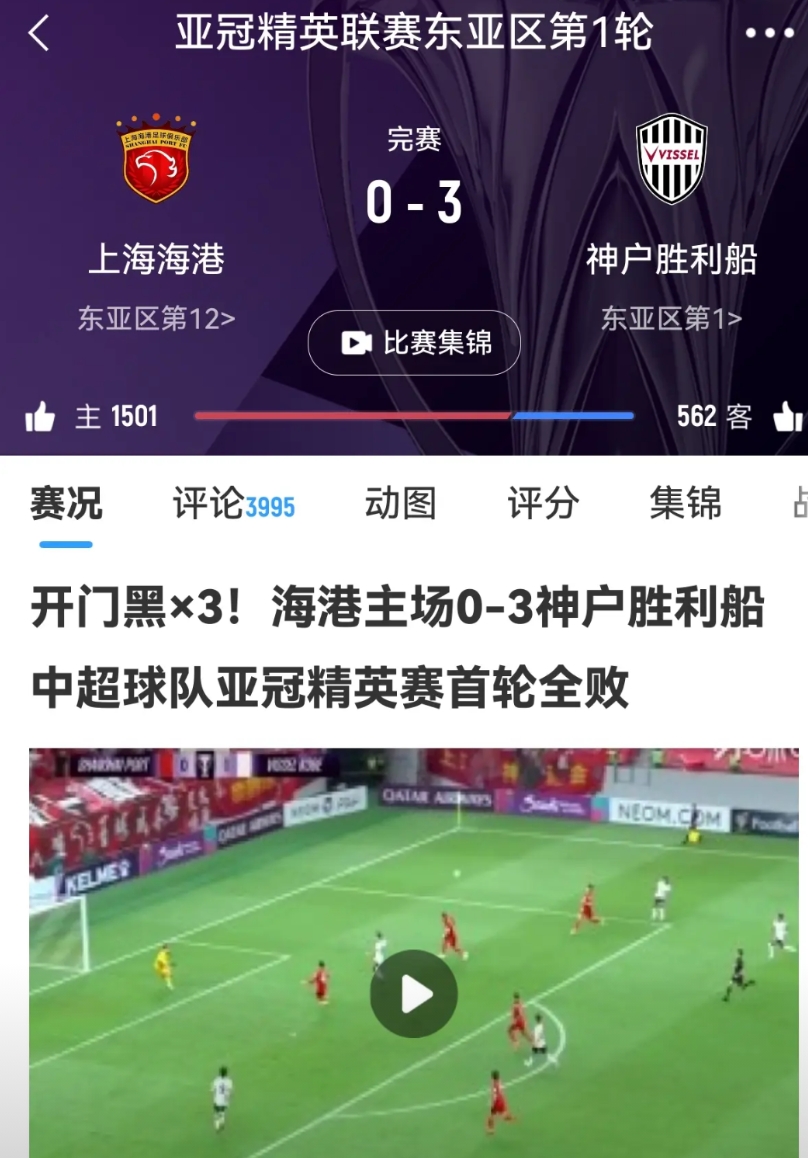Switch to the 动图 tab
The width and height of the screenshot is (808, 1158).
400,503
